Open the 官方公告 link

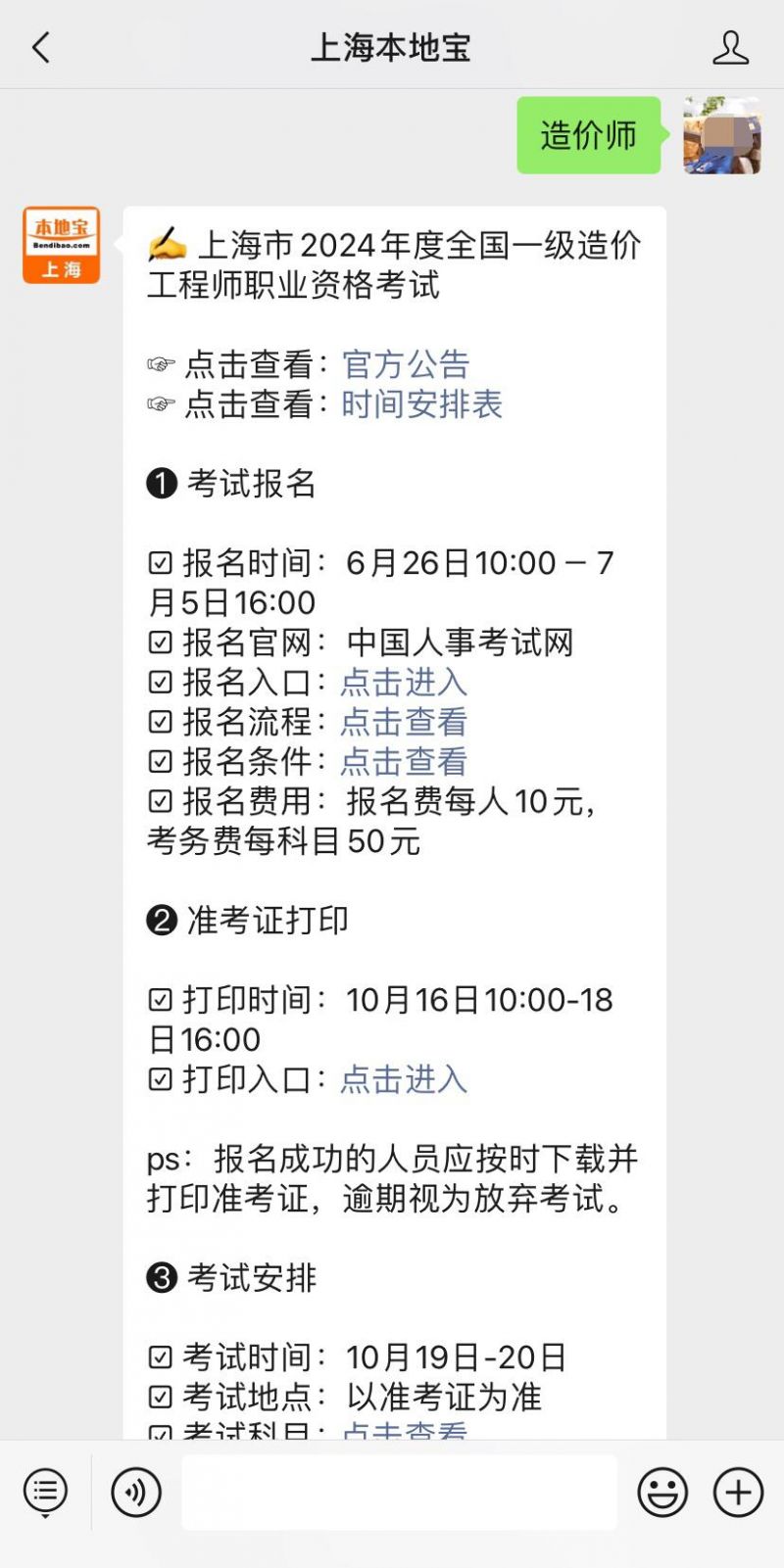(406, 364)
